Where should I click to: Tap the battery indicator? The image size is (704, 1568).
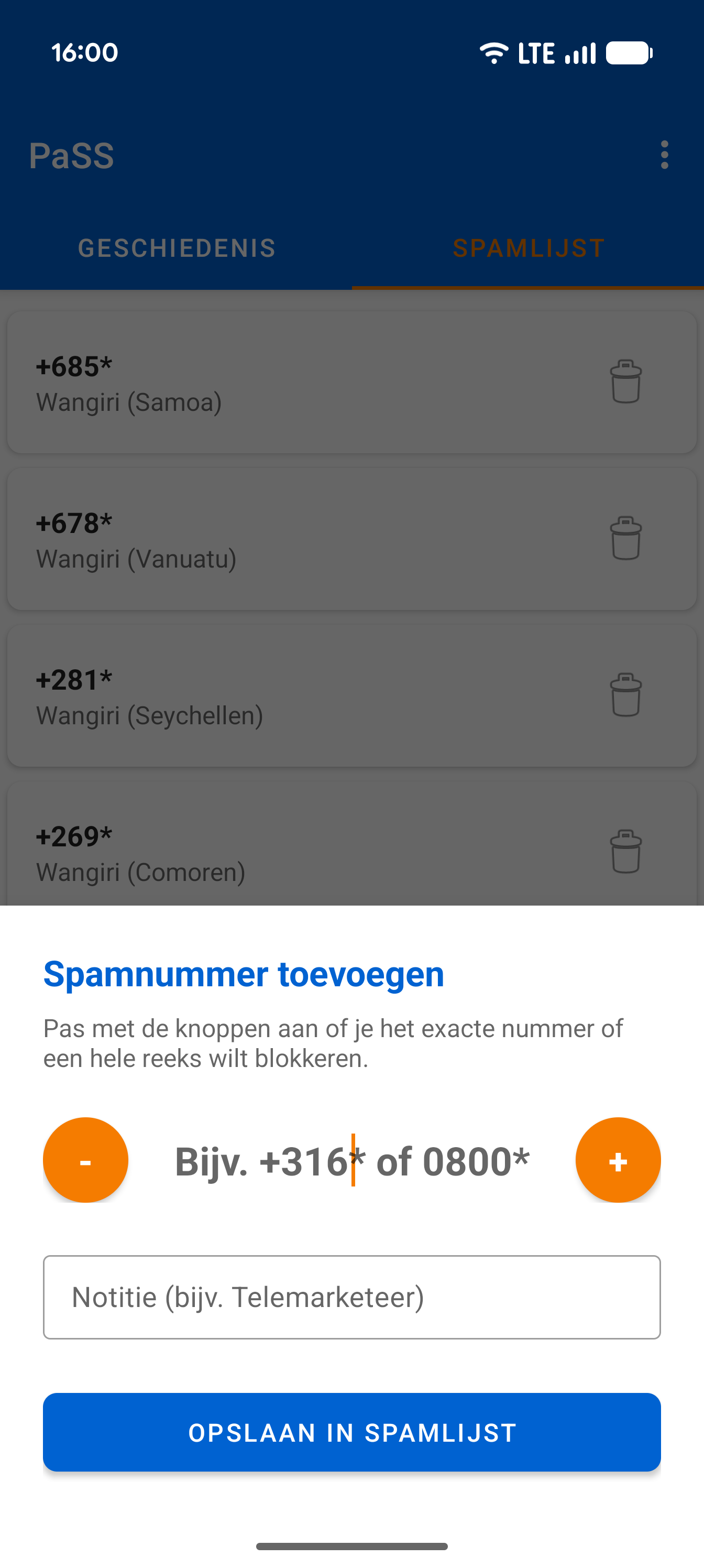pos(630,52)
